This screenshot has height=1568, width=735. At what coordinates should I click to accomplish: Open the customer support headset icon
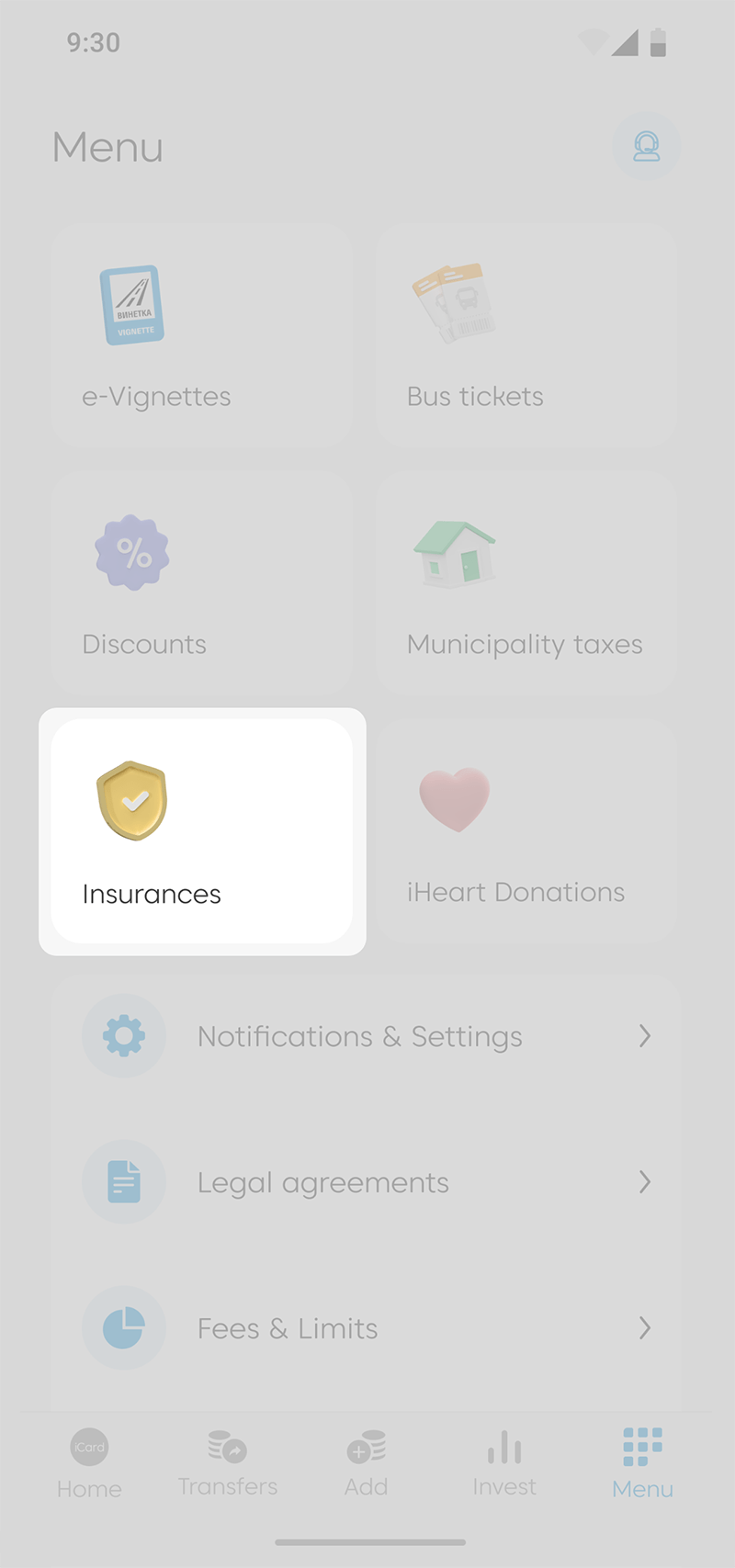646,147
